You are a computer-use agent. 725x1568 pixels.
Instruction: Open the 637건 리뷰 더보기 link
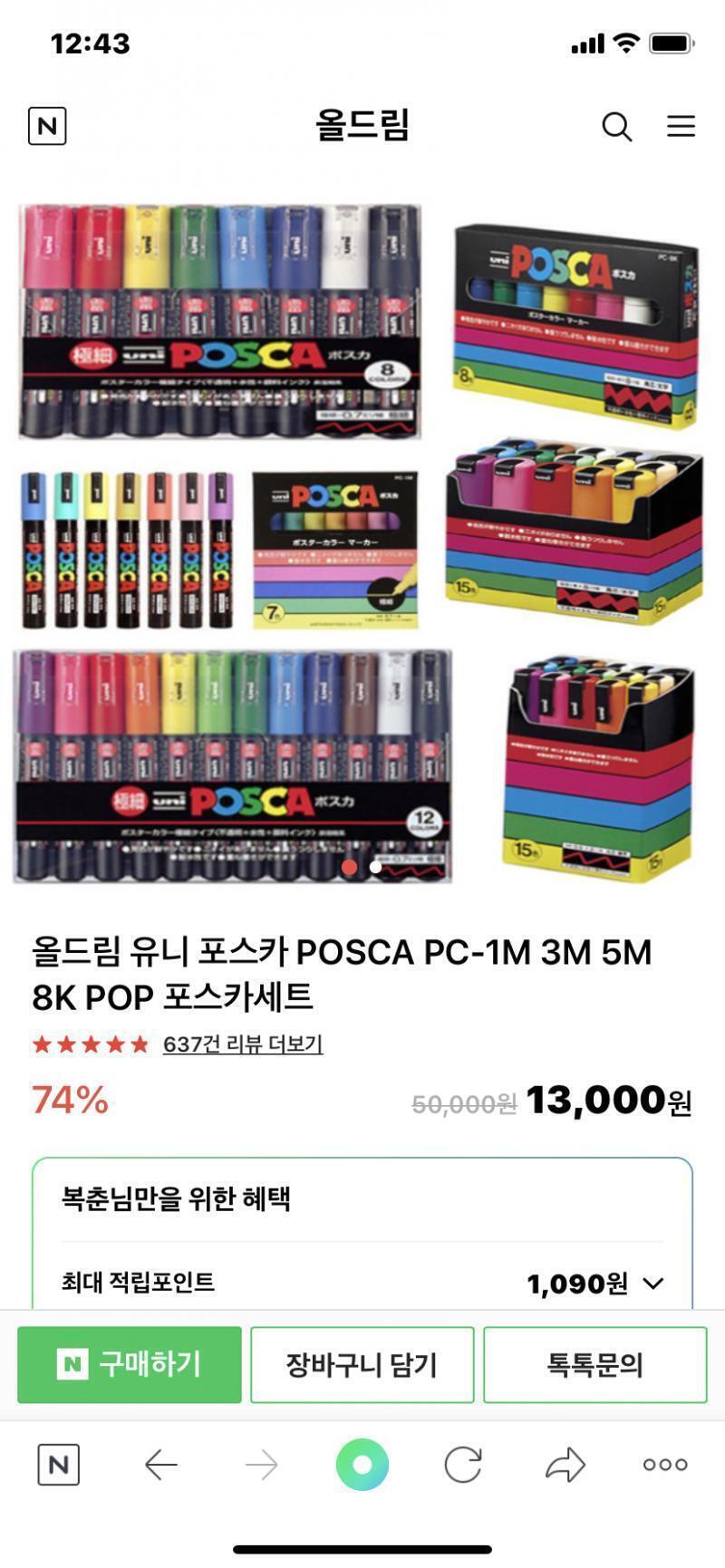(x=243, y=1044)
